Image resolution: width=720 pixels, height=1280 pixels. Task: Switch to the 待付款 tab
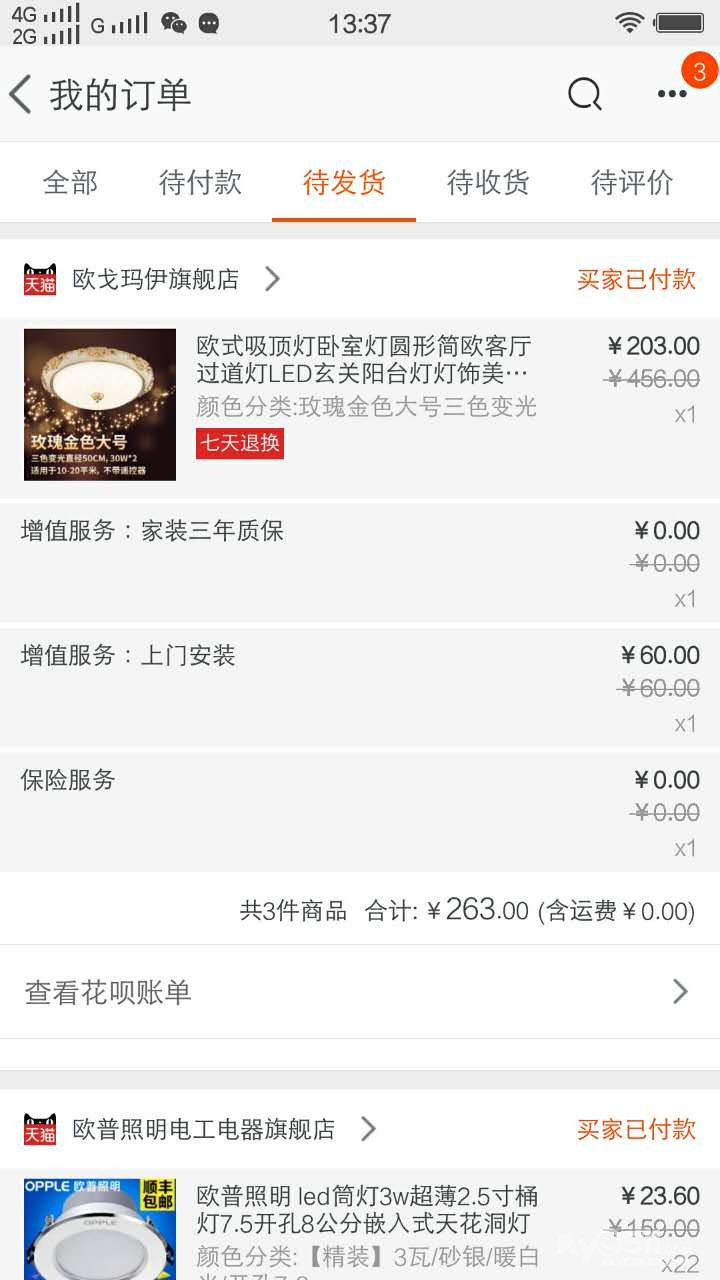(200, 182)
